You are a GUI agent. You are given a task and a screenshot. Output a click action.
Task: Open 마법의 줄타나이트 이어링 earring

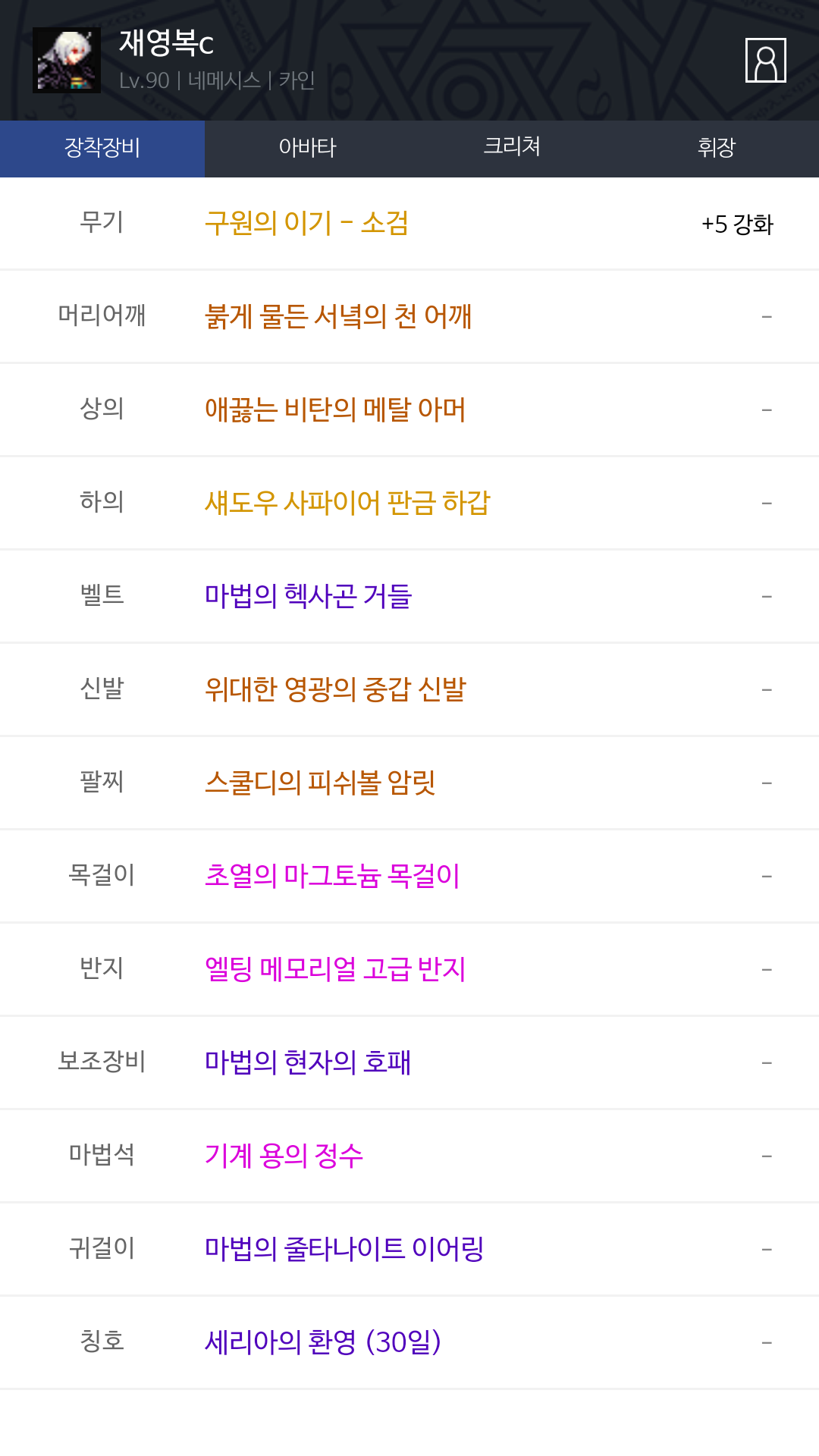coord(344,1250)
